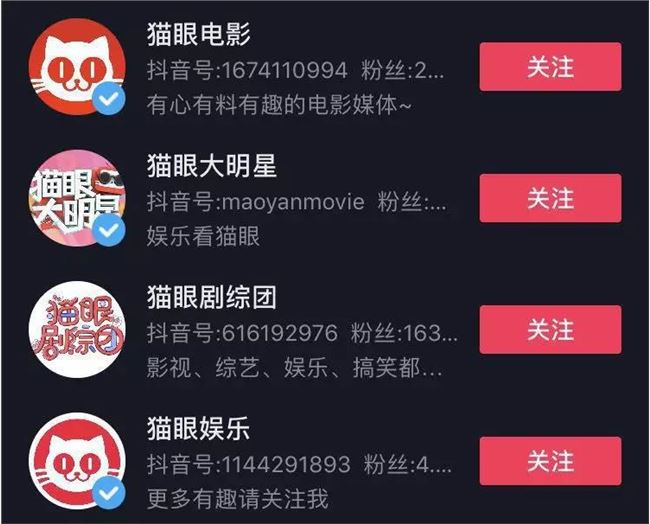The width and height of the screenshot is (650, 524).
Task: Follow the 猫眼娱乐 account
Action: 550,461
